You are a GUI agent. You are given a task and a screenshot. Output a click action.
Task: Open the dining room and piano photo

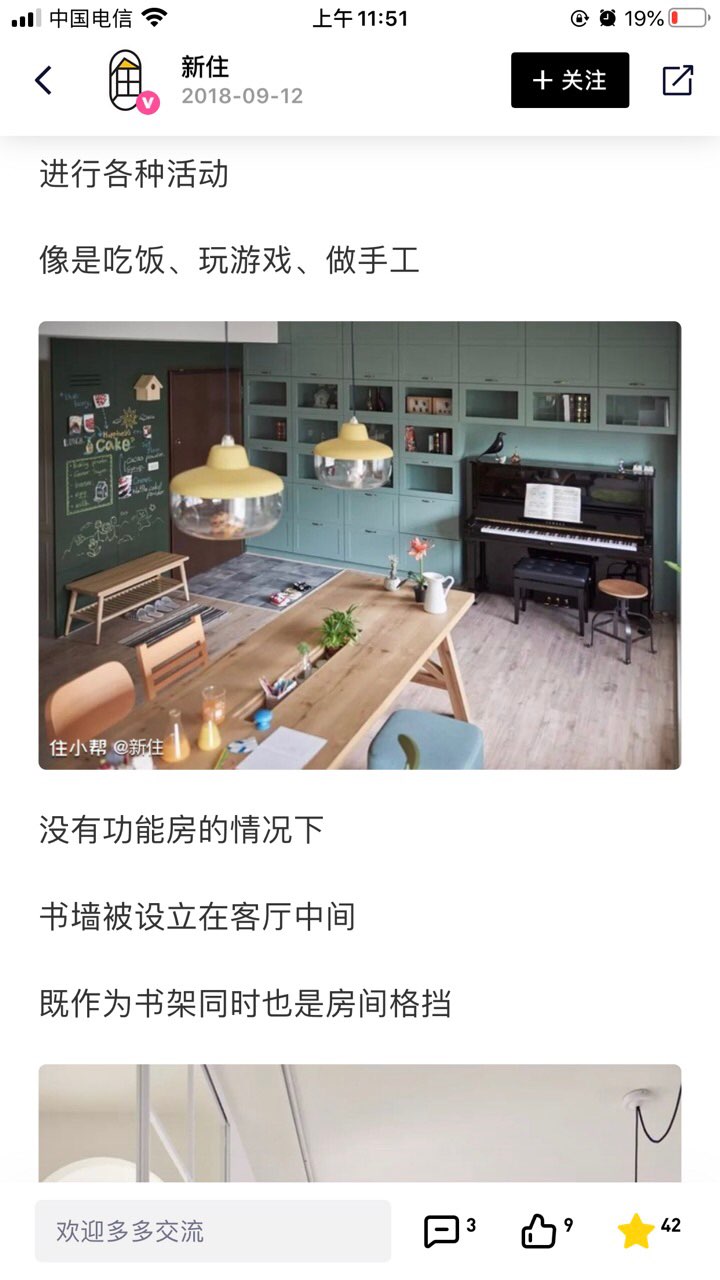coord(360,545)
